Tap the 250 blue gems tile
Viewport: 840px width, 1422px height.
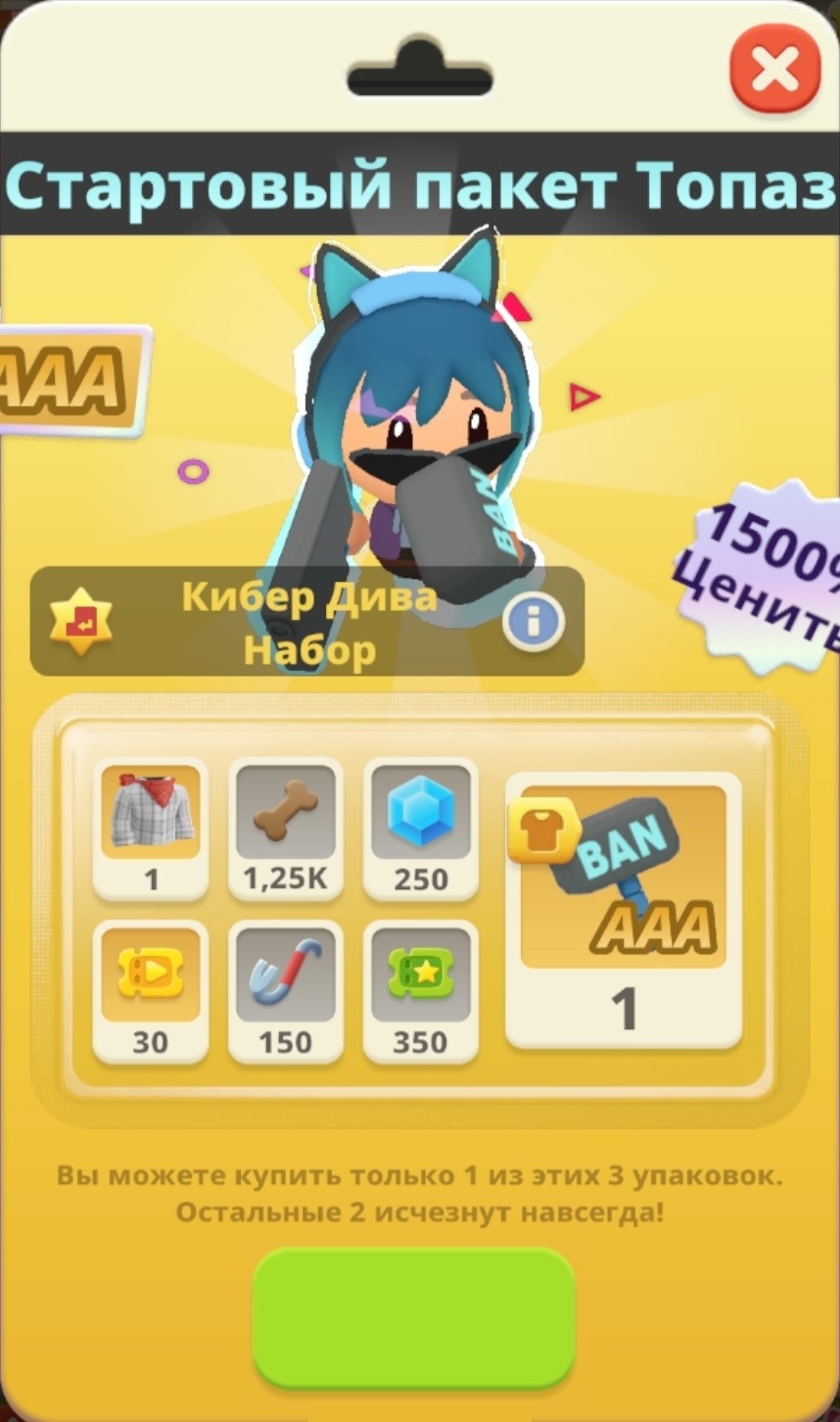pyautogui.click(x=421, y=829)
